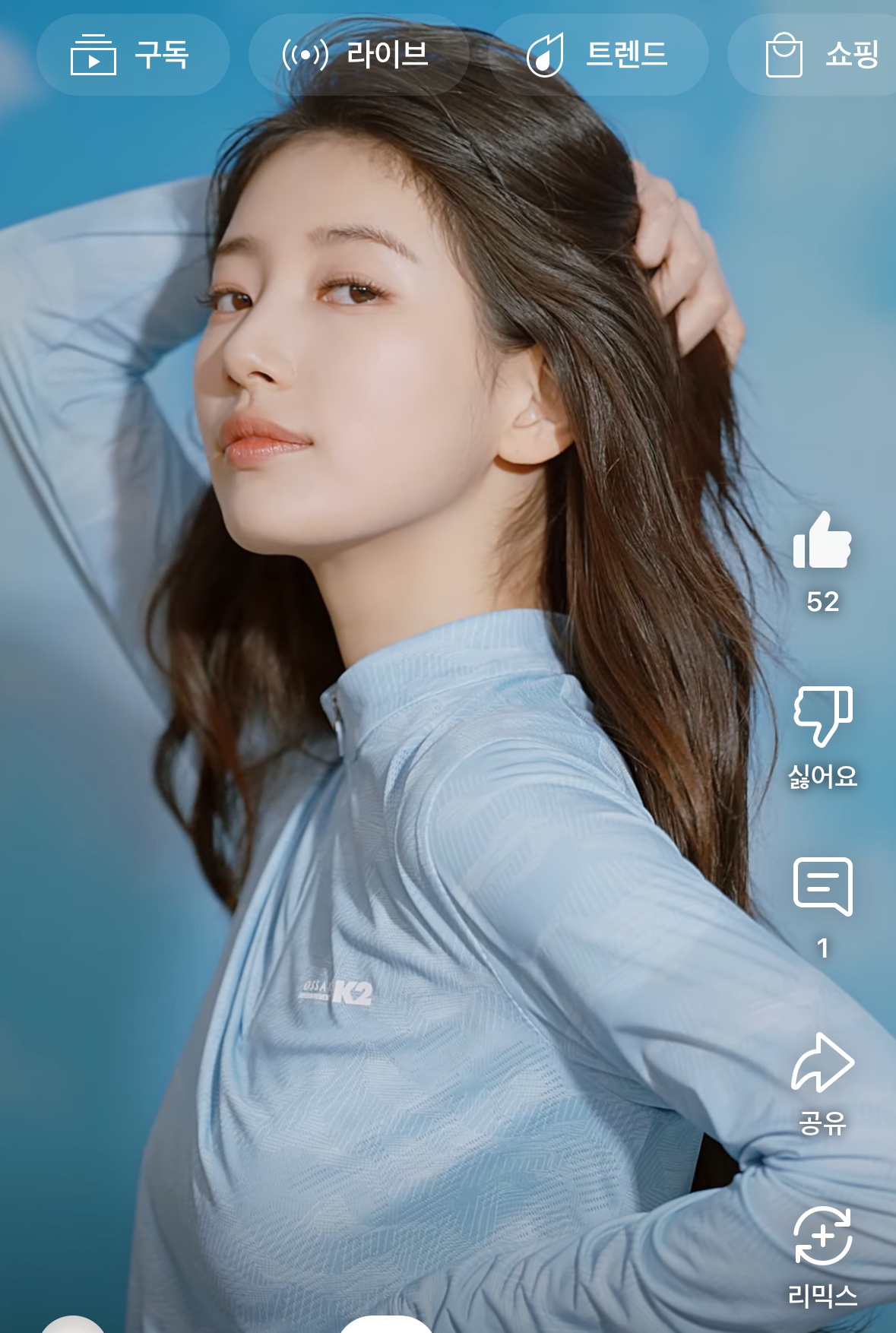Remix this Short with 리믹스
Screen dimensions: 896x1333
coord(822,1237)
